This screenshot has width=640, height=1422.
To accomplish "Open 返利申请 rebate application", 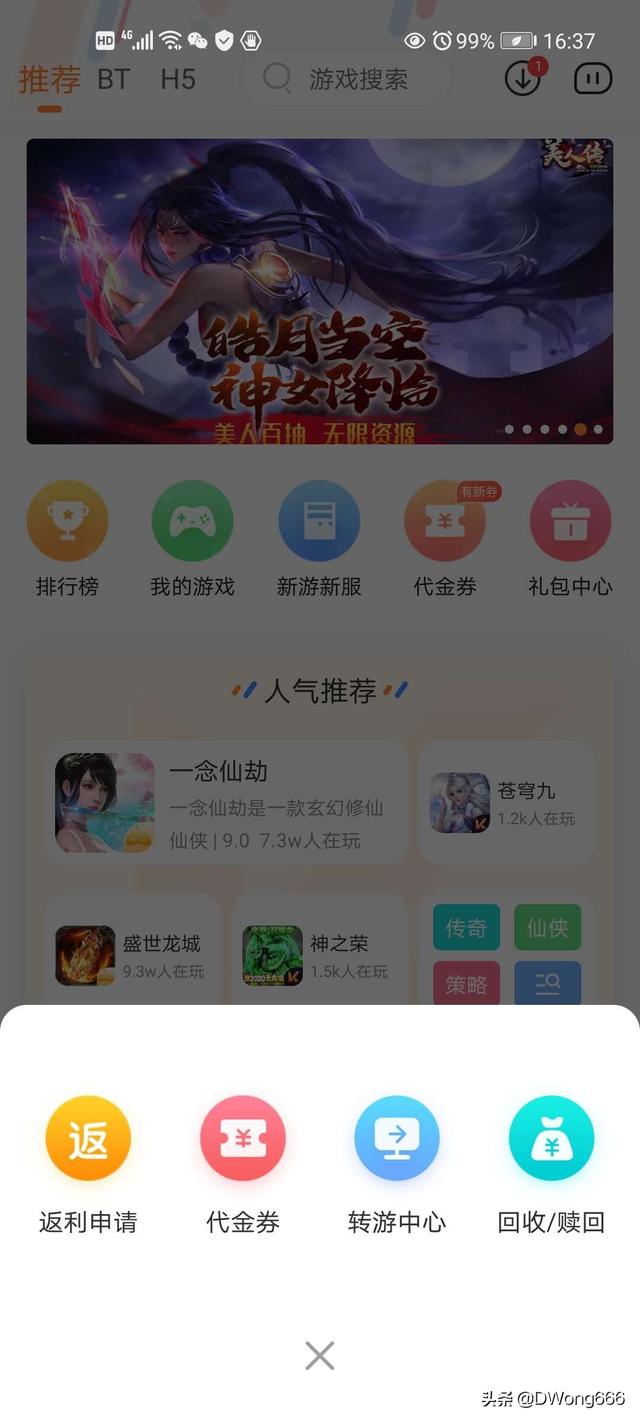I will [x=88, y=1140].
